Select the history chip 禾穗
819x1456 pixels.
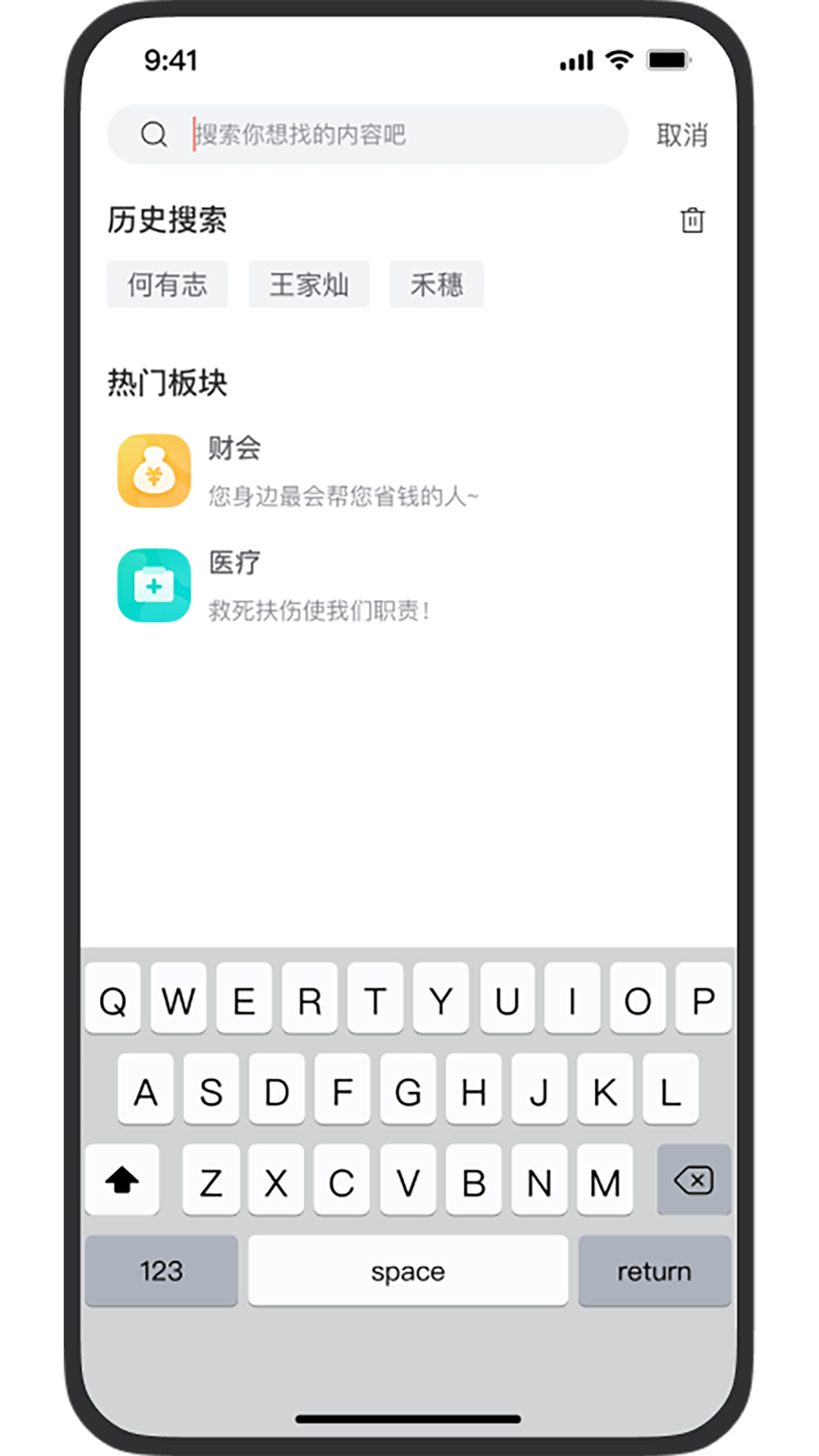(436, 284)
